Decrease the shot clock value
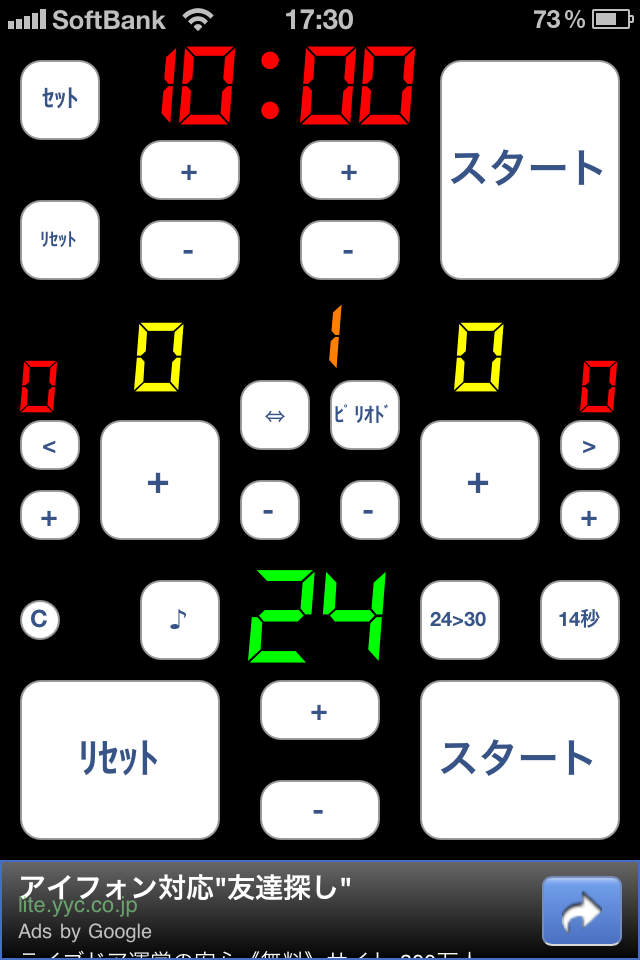 (x=320, y=809)
